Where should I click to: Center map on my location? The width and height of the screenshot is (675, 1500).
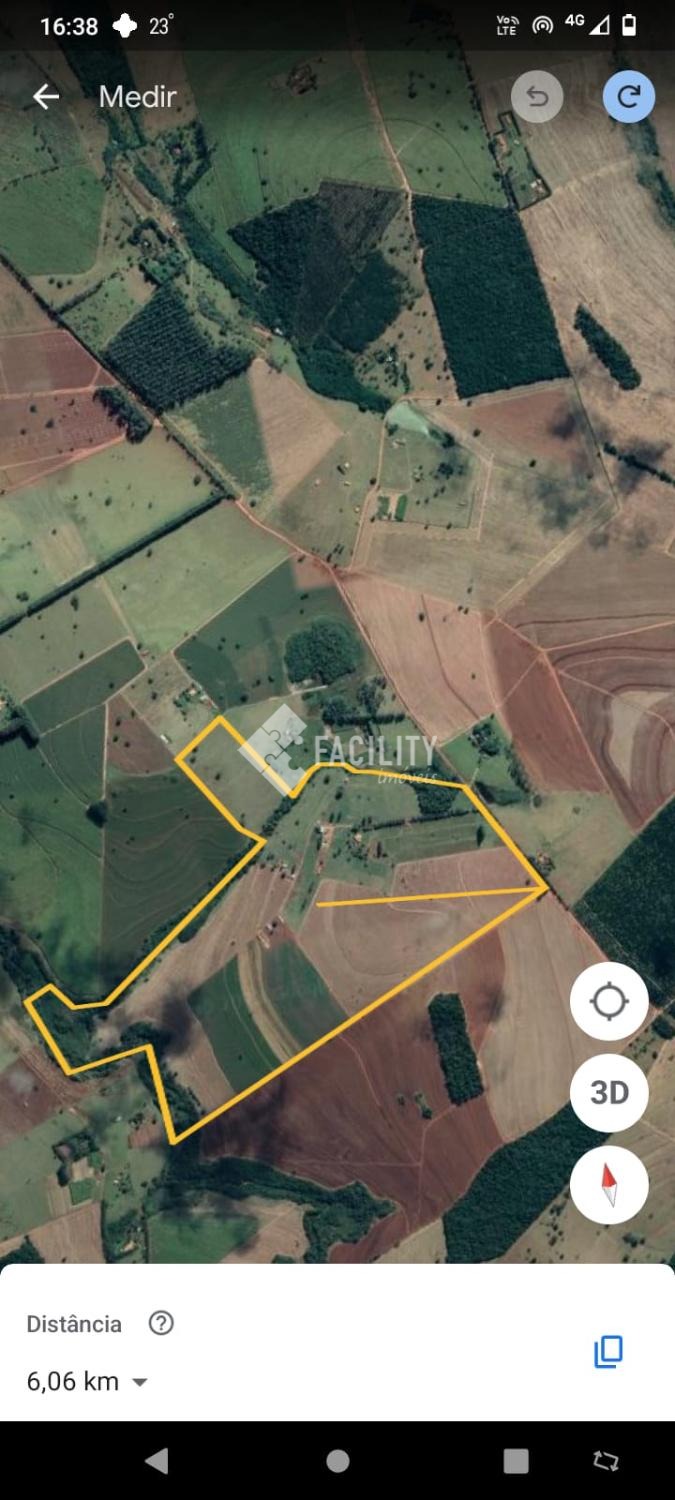(609, 1001)
